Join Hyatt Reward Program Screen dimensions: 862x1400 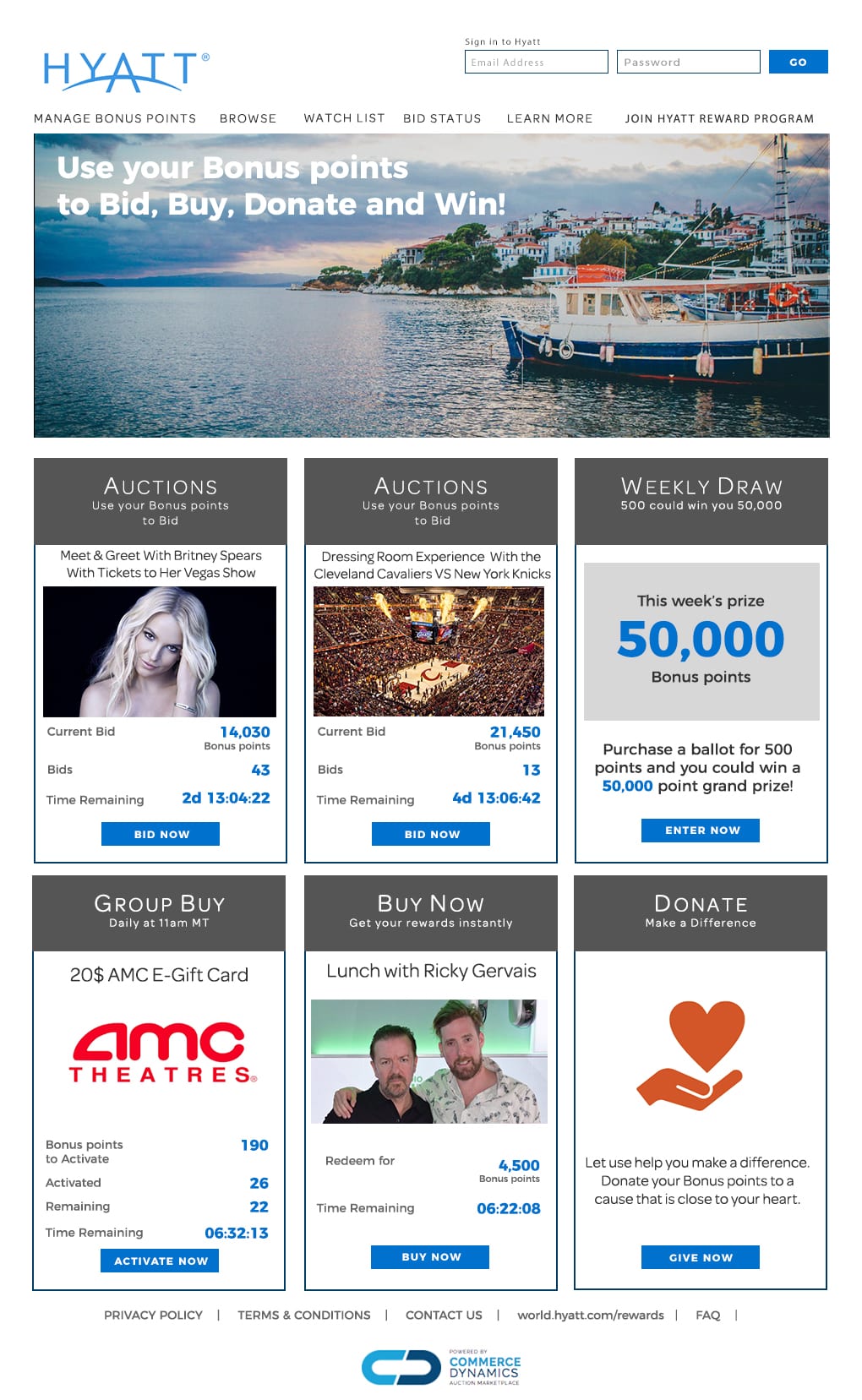pos(719,118)
